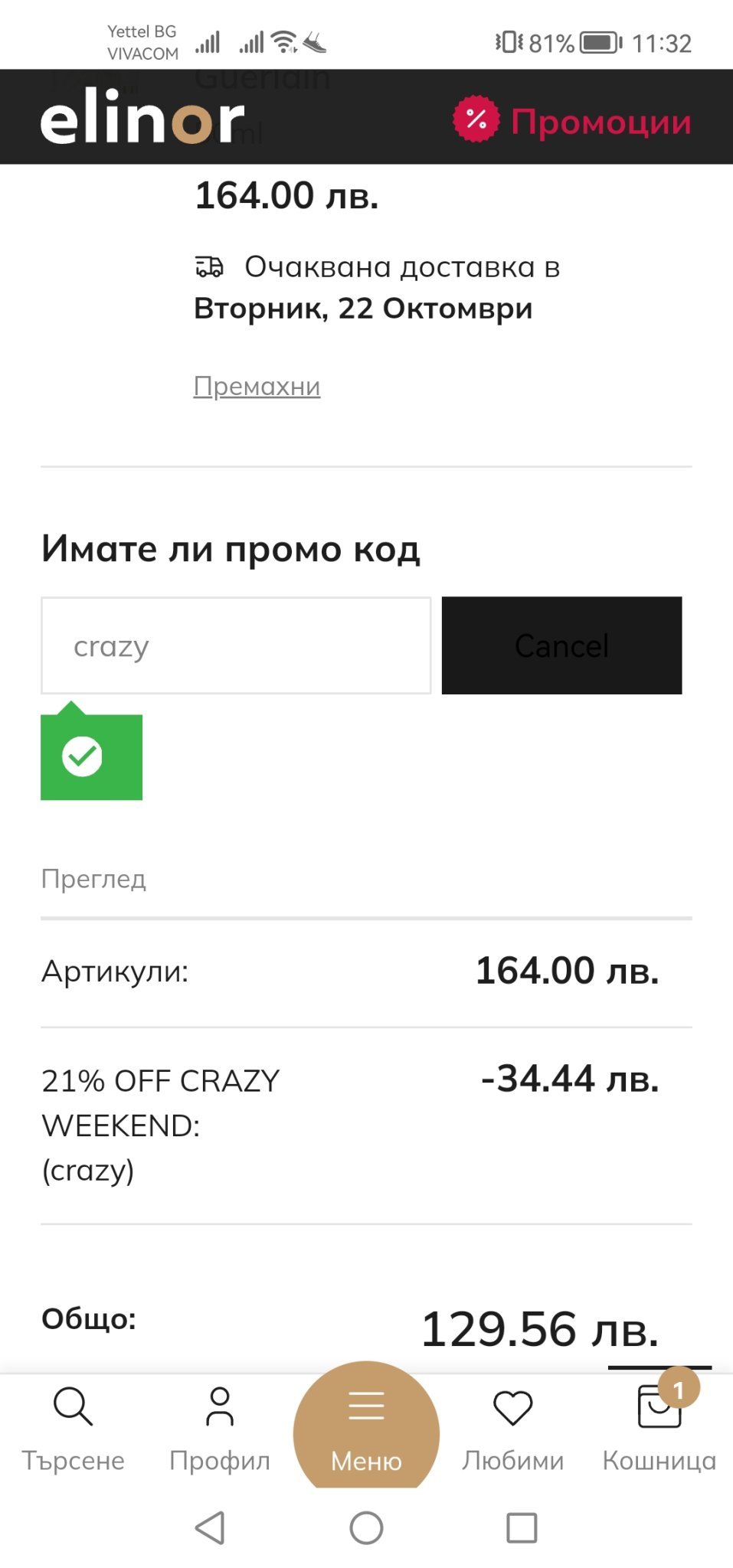The height and width of the screenshot is (1568, 733).
Task: Tap the system home button
Action: pyautogui.click(x=366, y=1528)
